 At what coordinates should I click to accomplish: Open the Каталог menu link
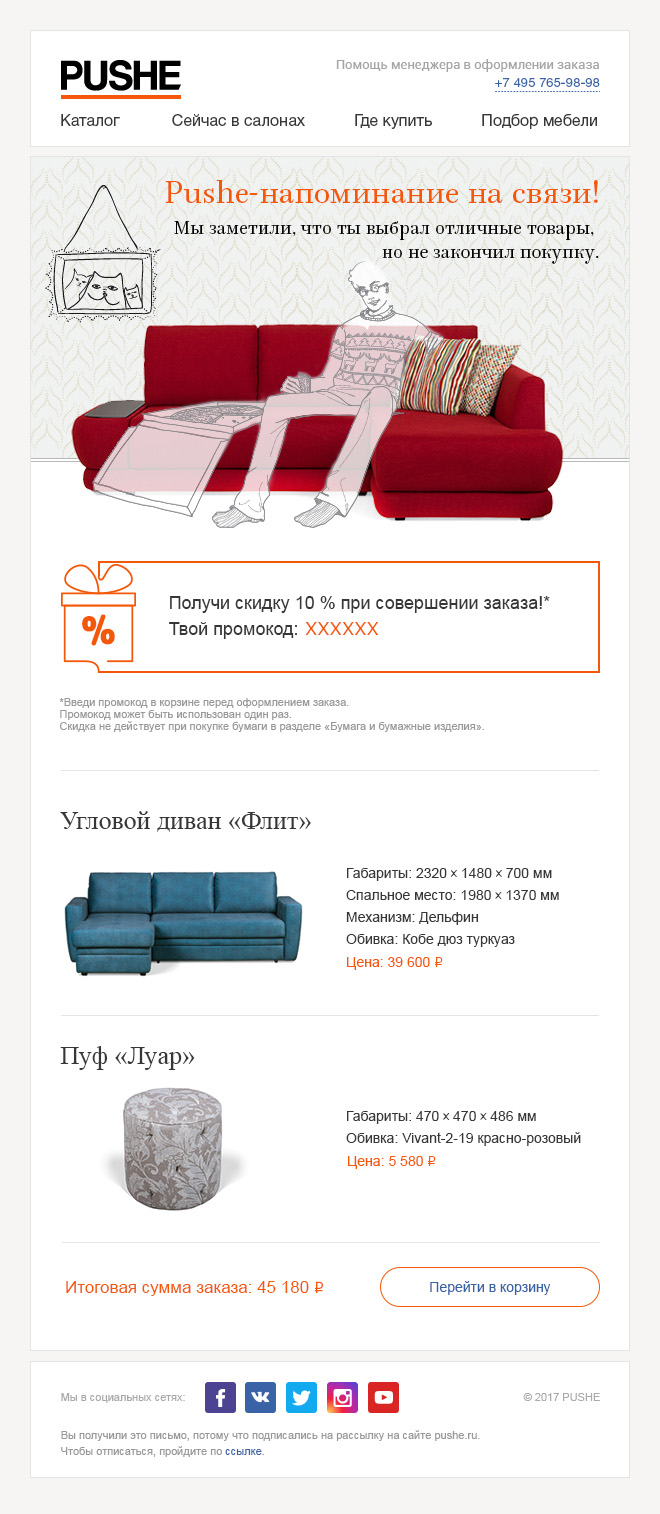click(x=90, y=121)
